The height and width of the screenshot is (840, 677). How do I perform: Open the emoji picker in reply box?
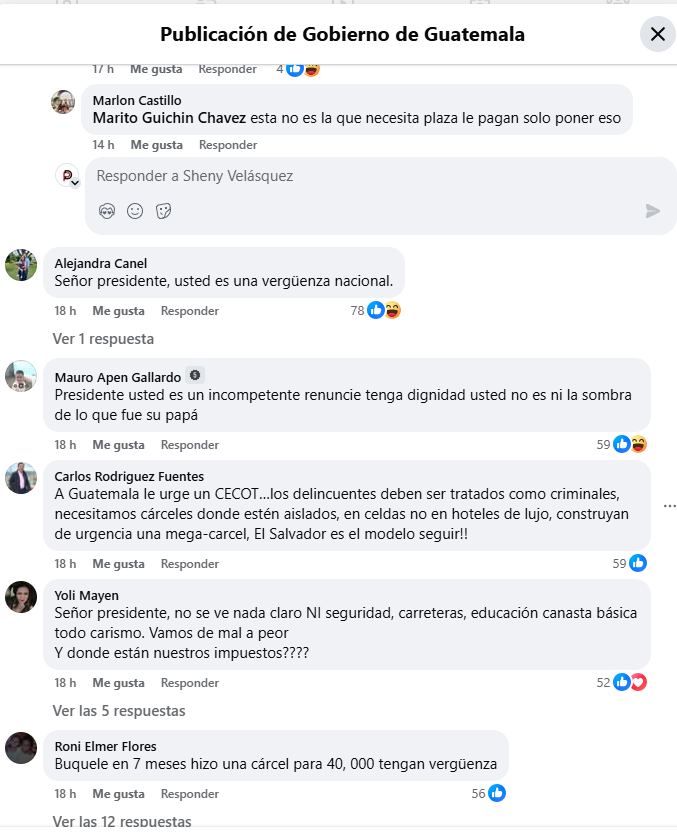(135, 211)
